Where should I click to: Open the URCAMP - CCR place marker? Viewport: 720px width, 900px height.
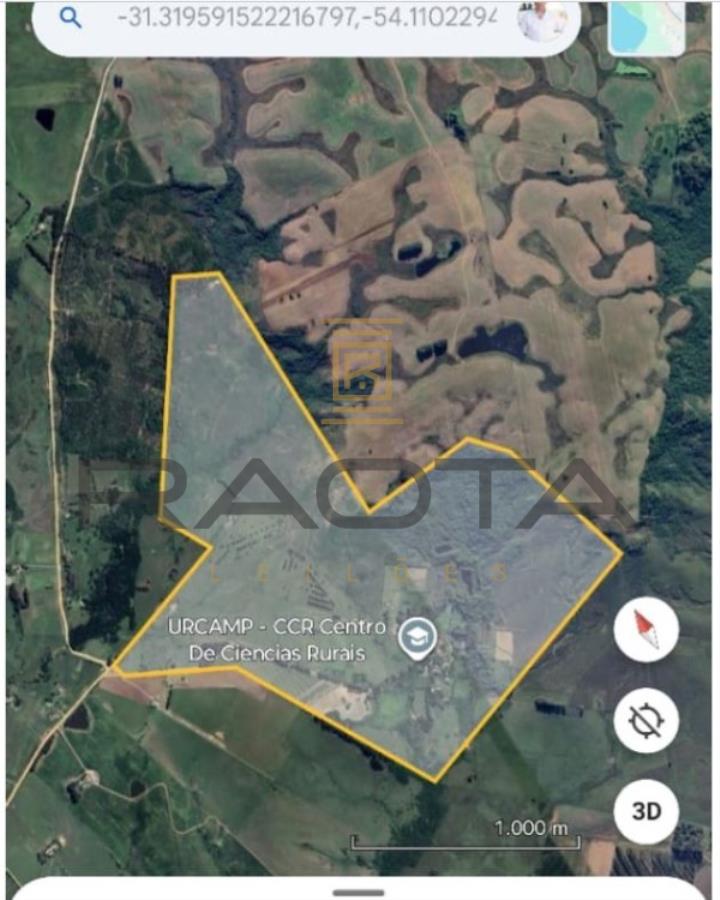click(416, 638)
